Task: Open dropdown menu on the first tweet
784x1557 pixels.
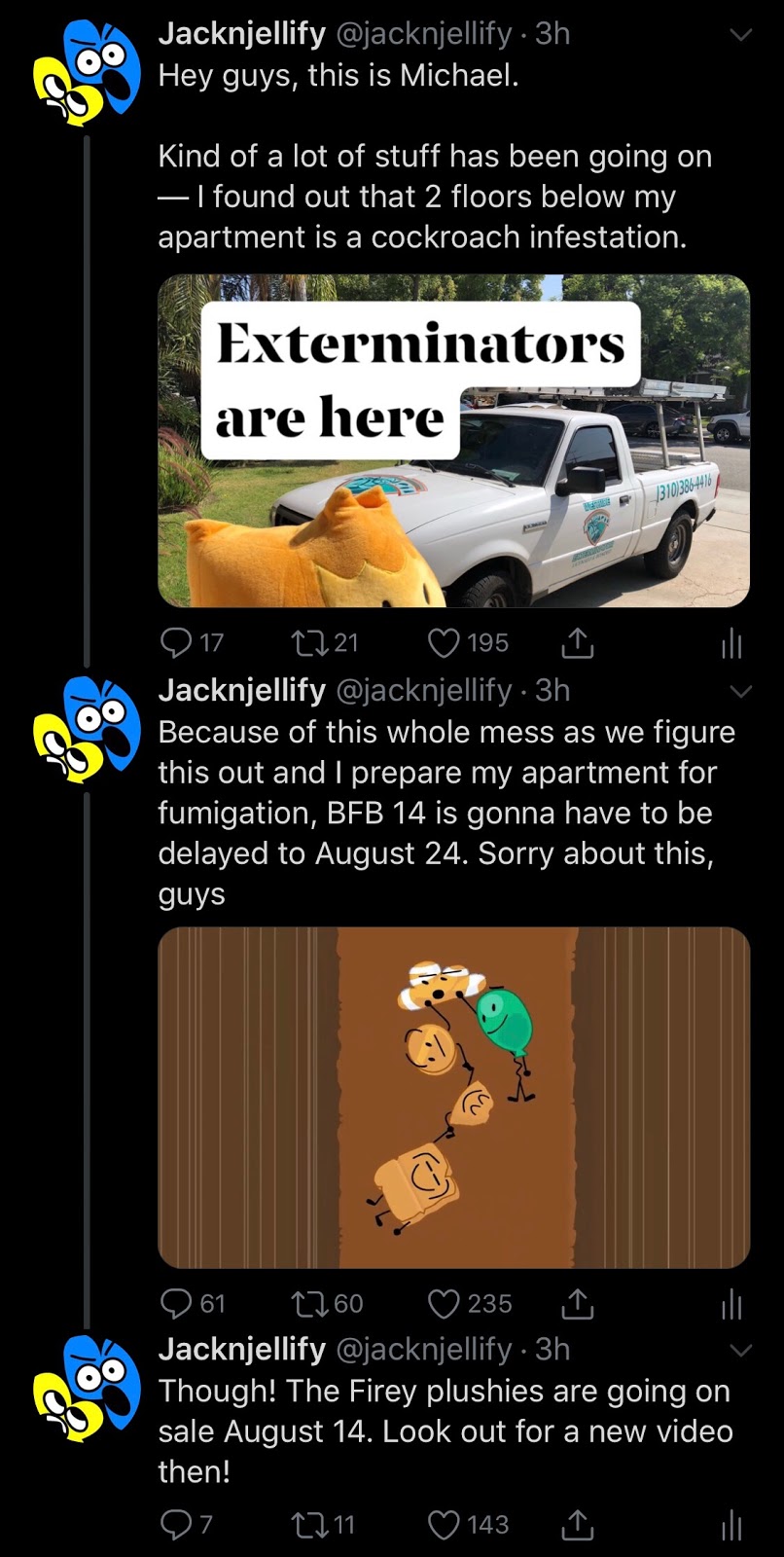Action: point(741,35)
